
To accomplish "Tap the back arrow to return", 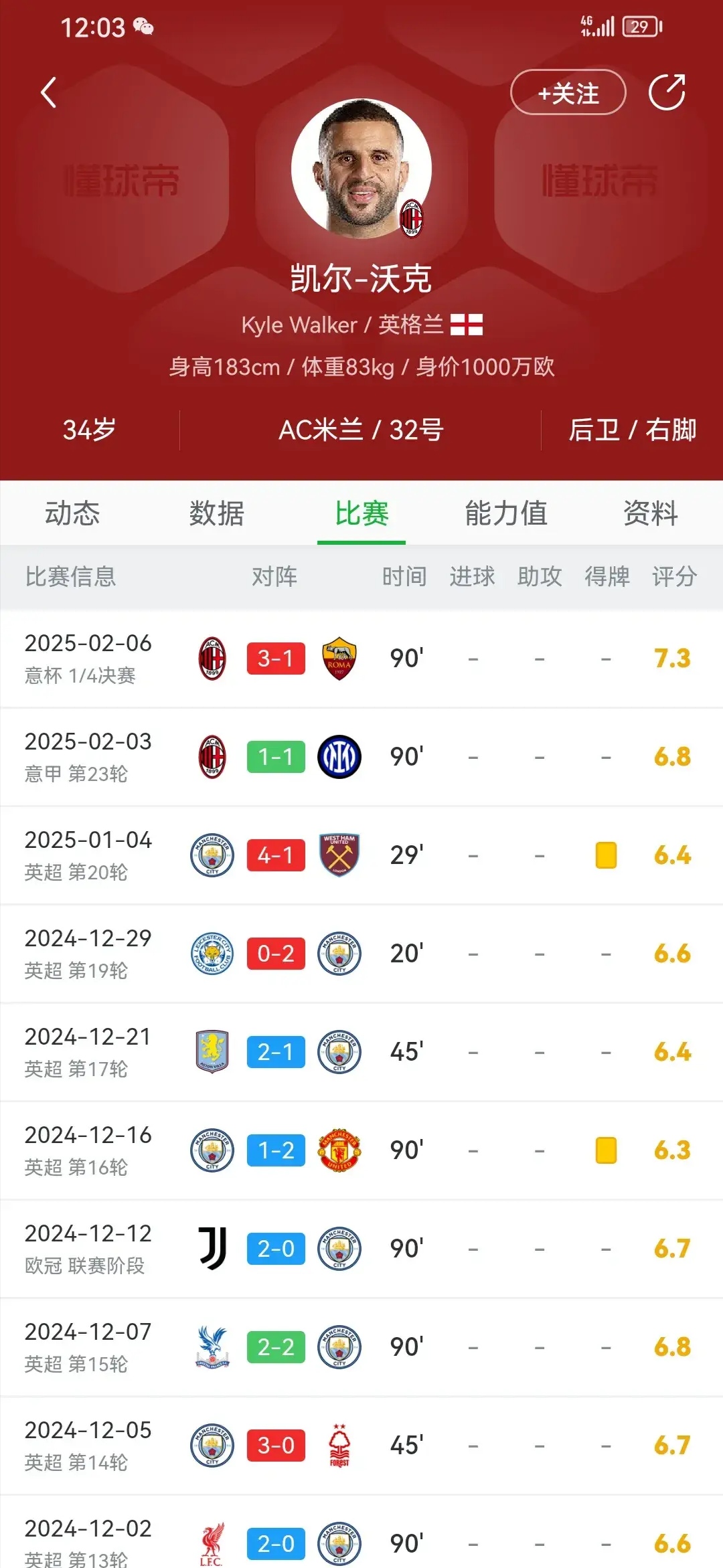I will (48, 92).
